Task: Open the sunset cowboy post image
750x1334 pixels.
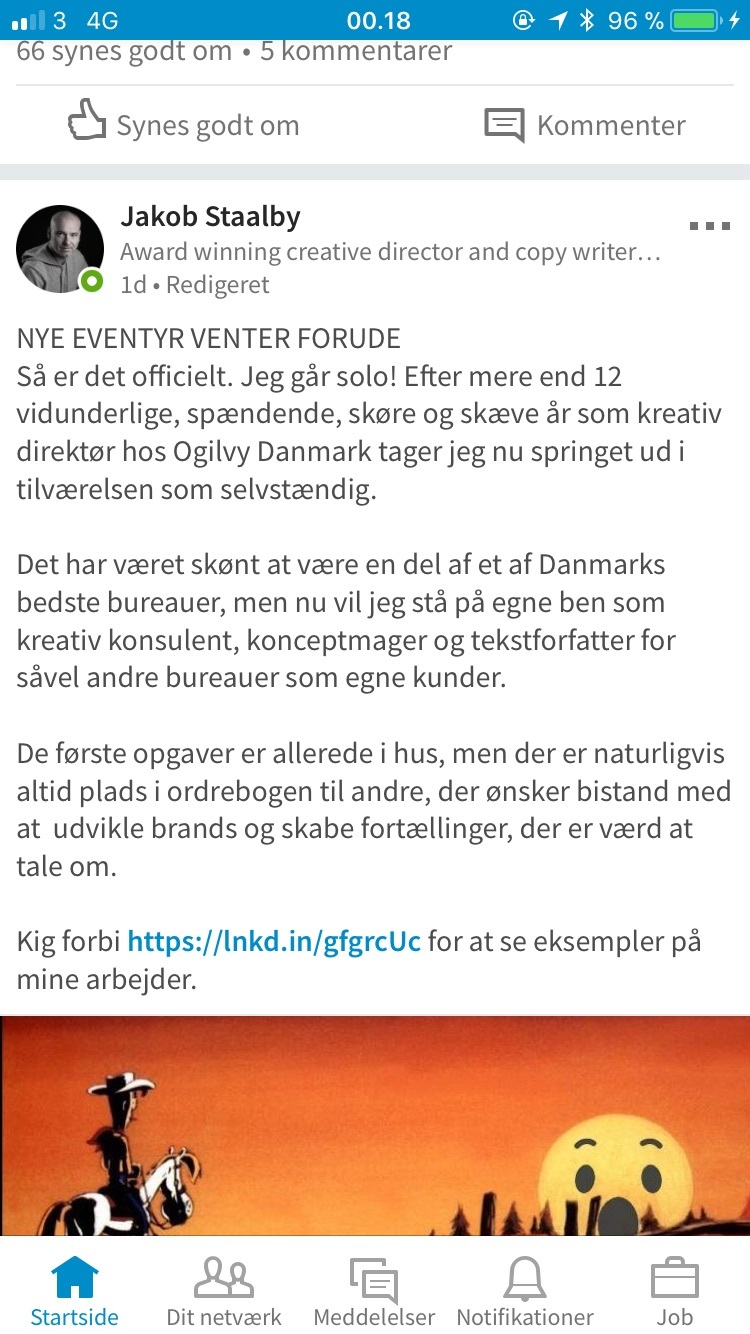Action: pos(375,1126)
